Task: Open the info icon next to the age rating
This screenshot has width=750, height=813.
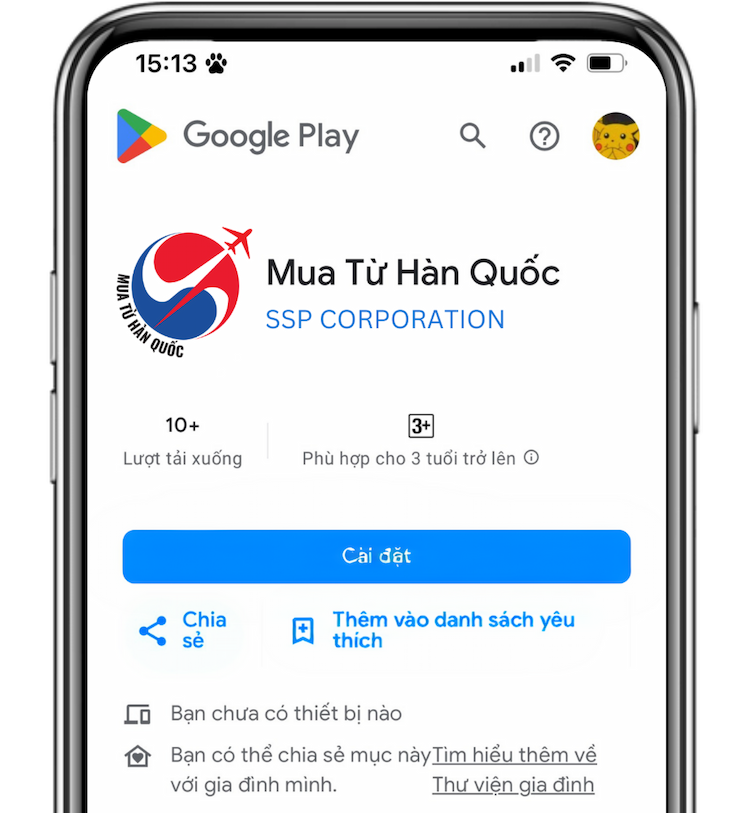Action: 532,458
